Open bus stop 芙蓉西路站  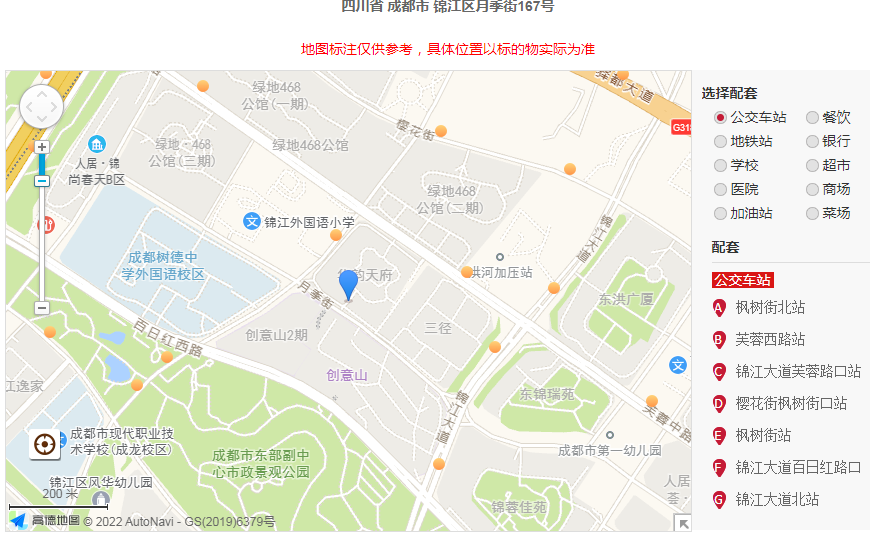click(769, 339)
